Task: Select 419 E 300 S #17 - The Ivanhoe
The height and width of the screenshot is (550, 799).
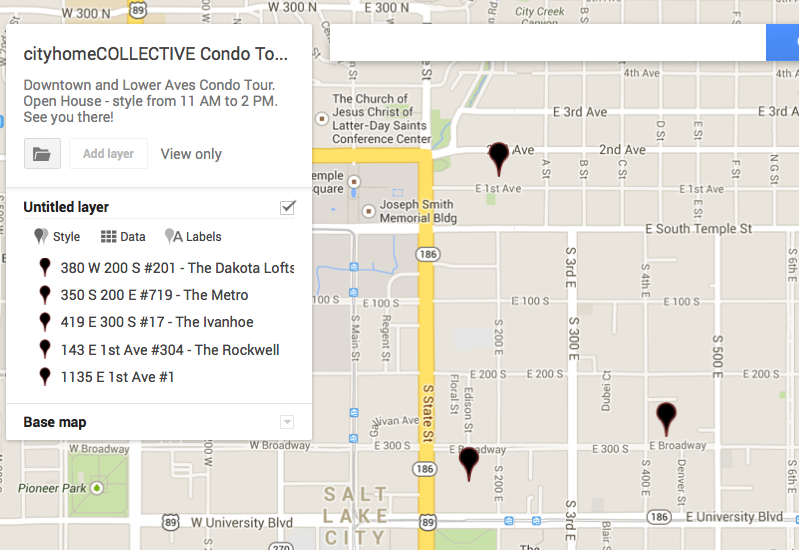Action: pyautogui.click(x=157, y=322)
